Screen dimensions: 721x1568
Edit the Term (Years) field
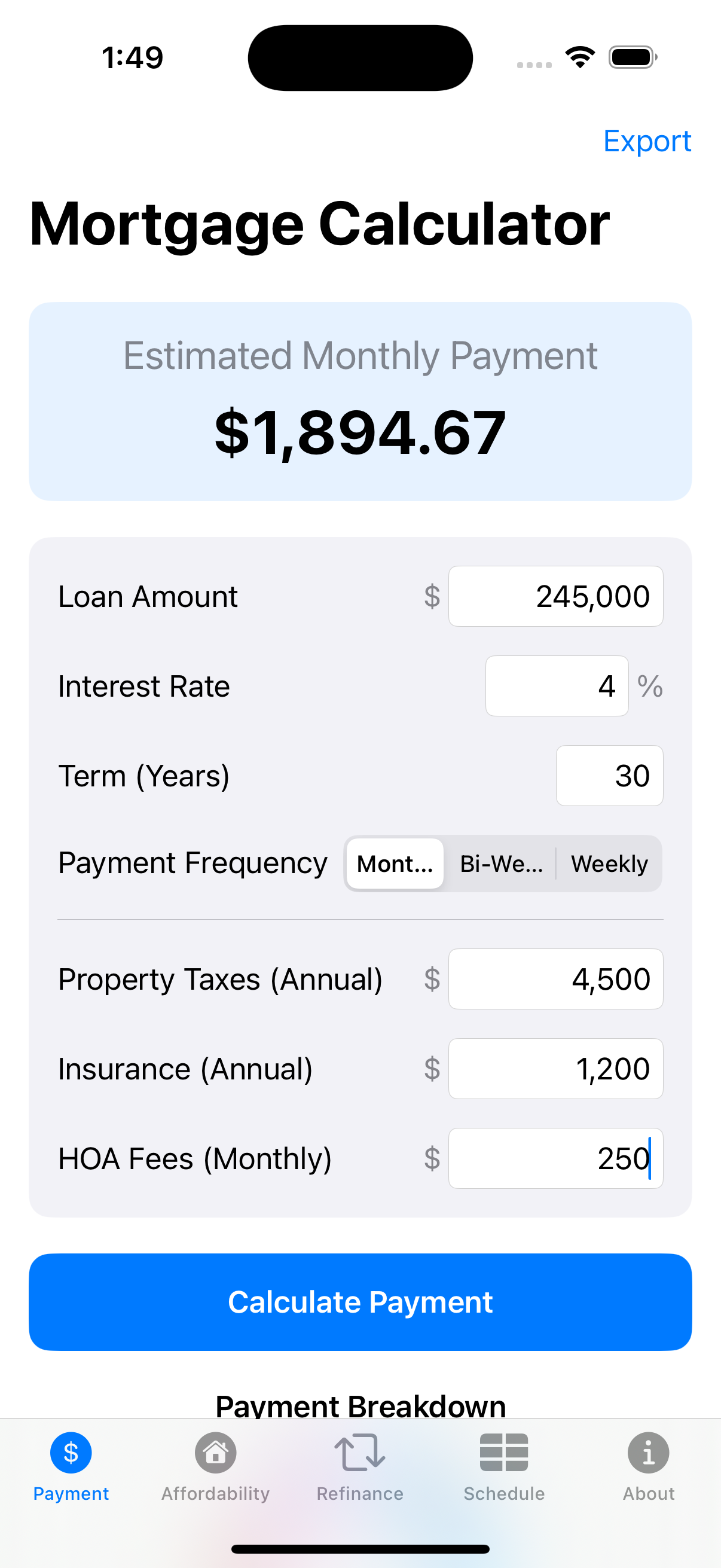[609, 776]
